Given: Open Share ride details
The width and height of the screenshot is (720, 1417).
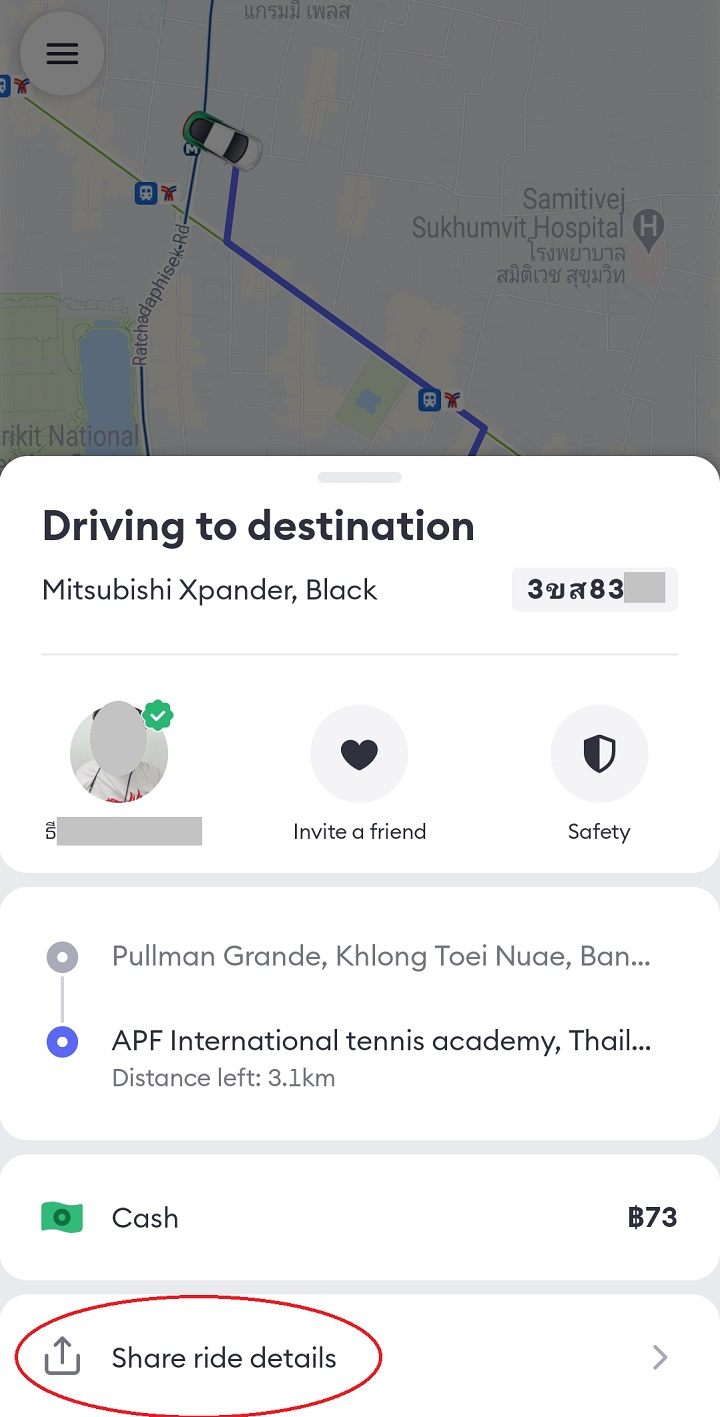Looking at the screenshot, I should click(224, 1357).
